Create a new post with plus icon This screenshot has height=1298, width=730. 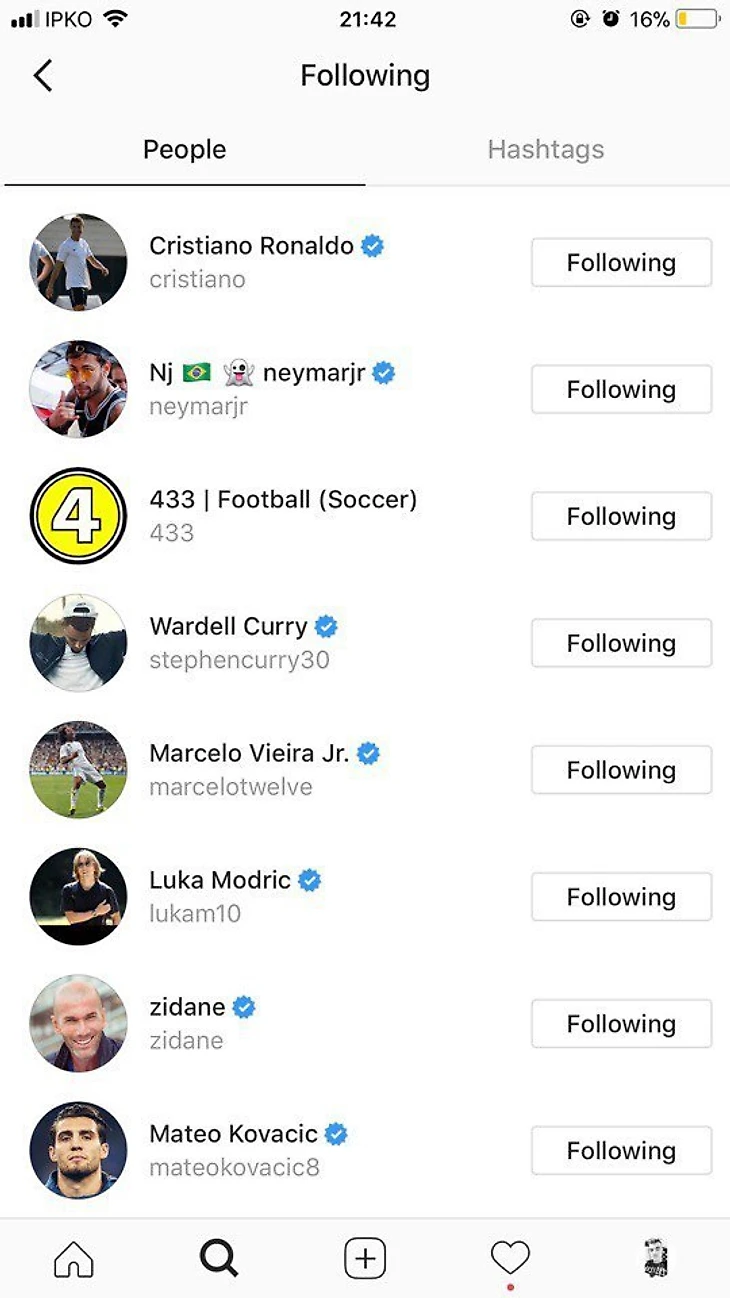365,1259
